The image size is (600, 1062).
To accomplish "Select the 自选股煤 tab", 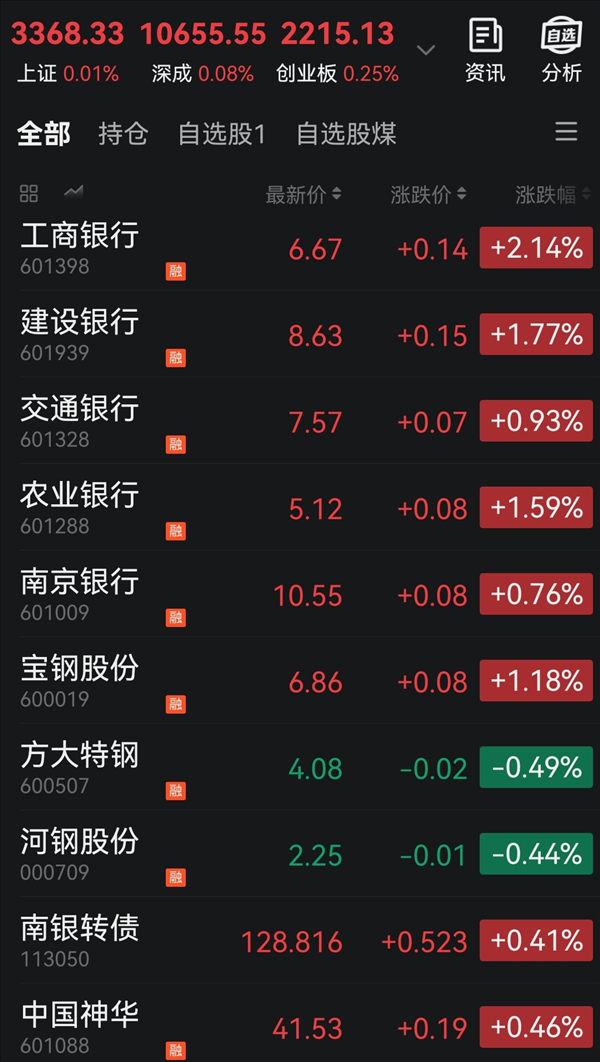I will pos(346,133).
